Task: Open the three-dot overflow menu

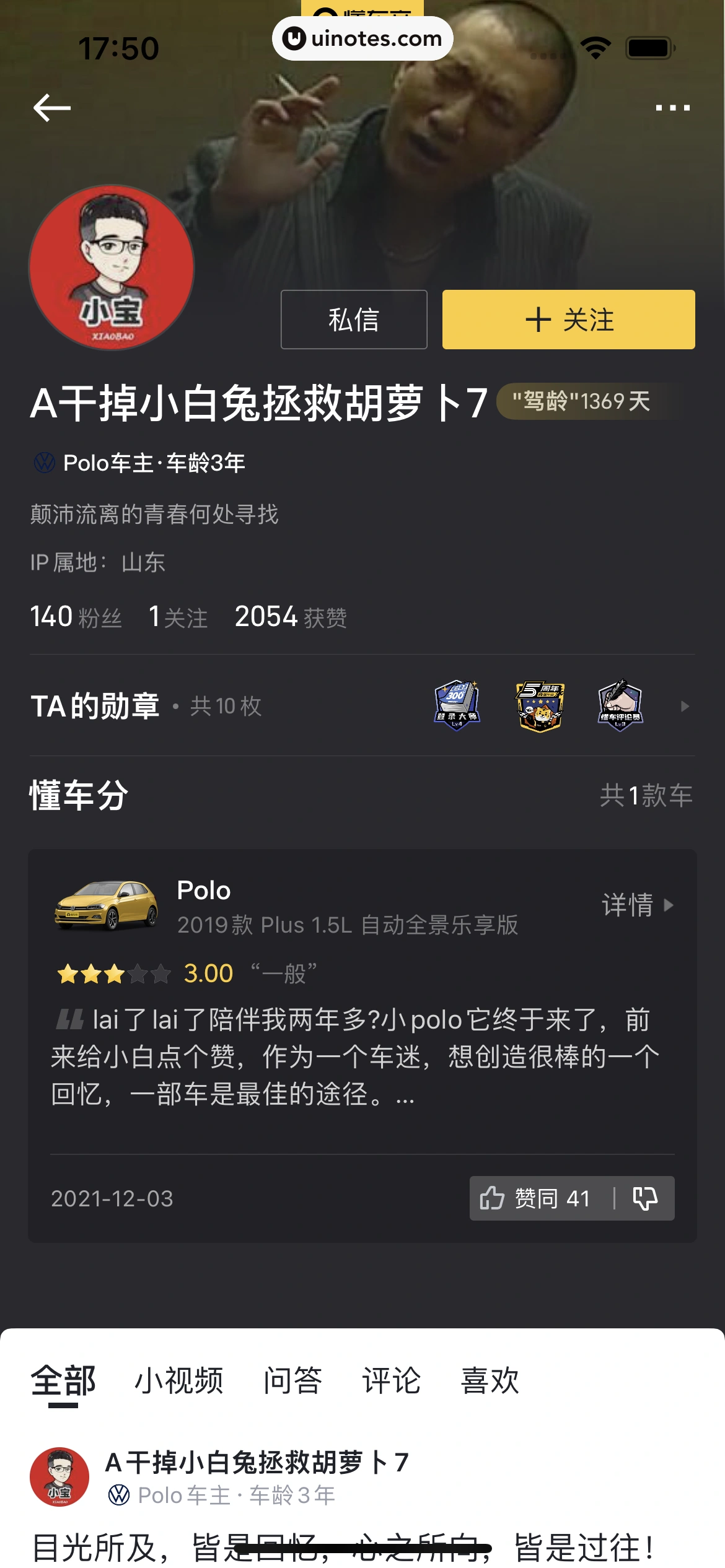Action: pos(672,108)
